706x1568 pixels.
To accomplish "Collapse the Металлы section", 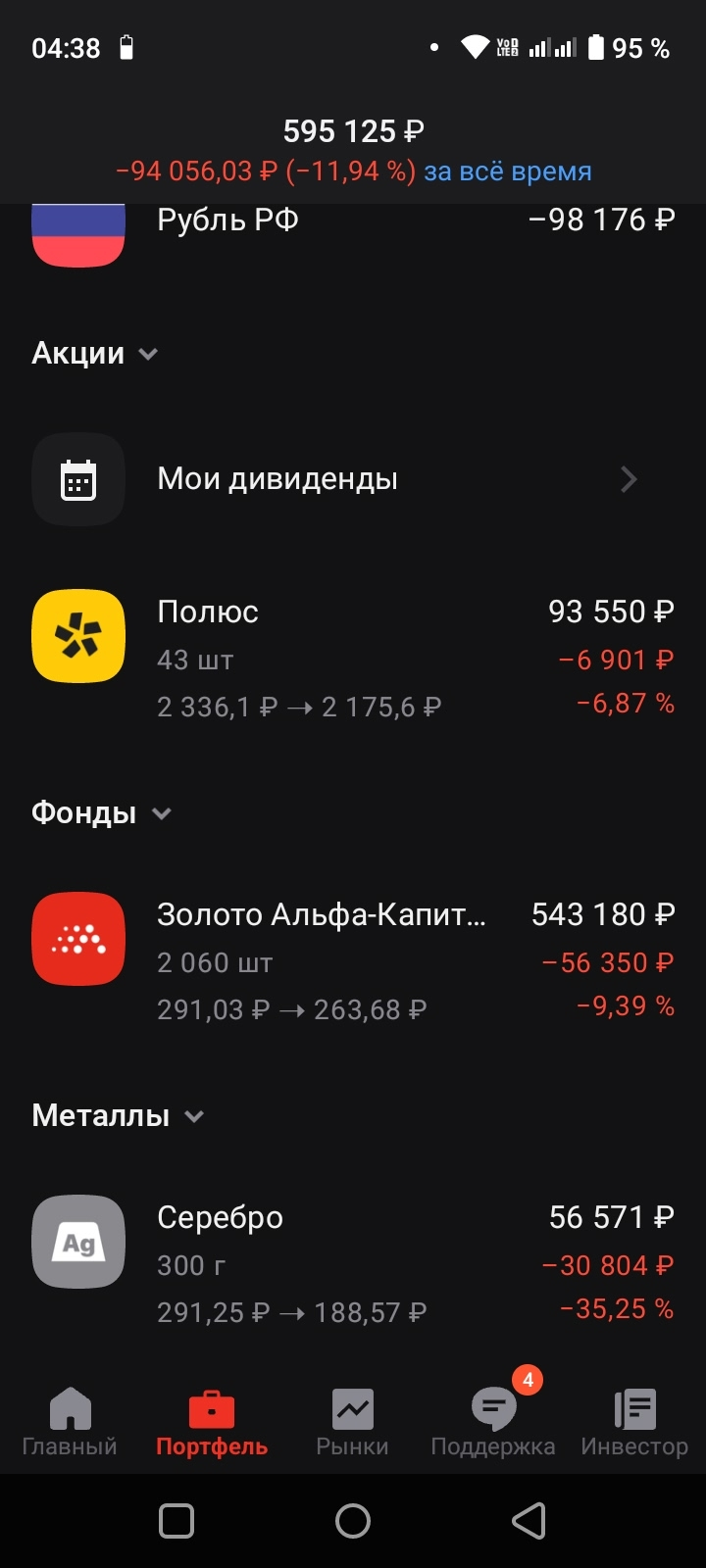I will 118,1116.
